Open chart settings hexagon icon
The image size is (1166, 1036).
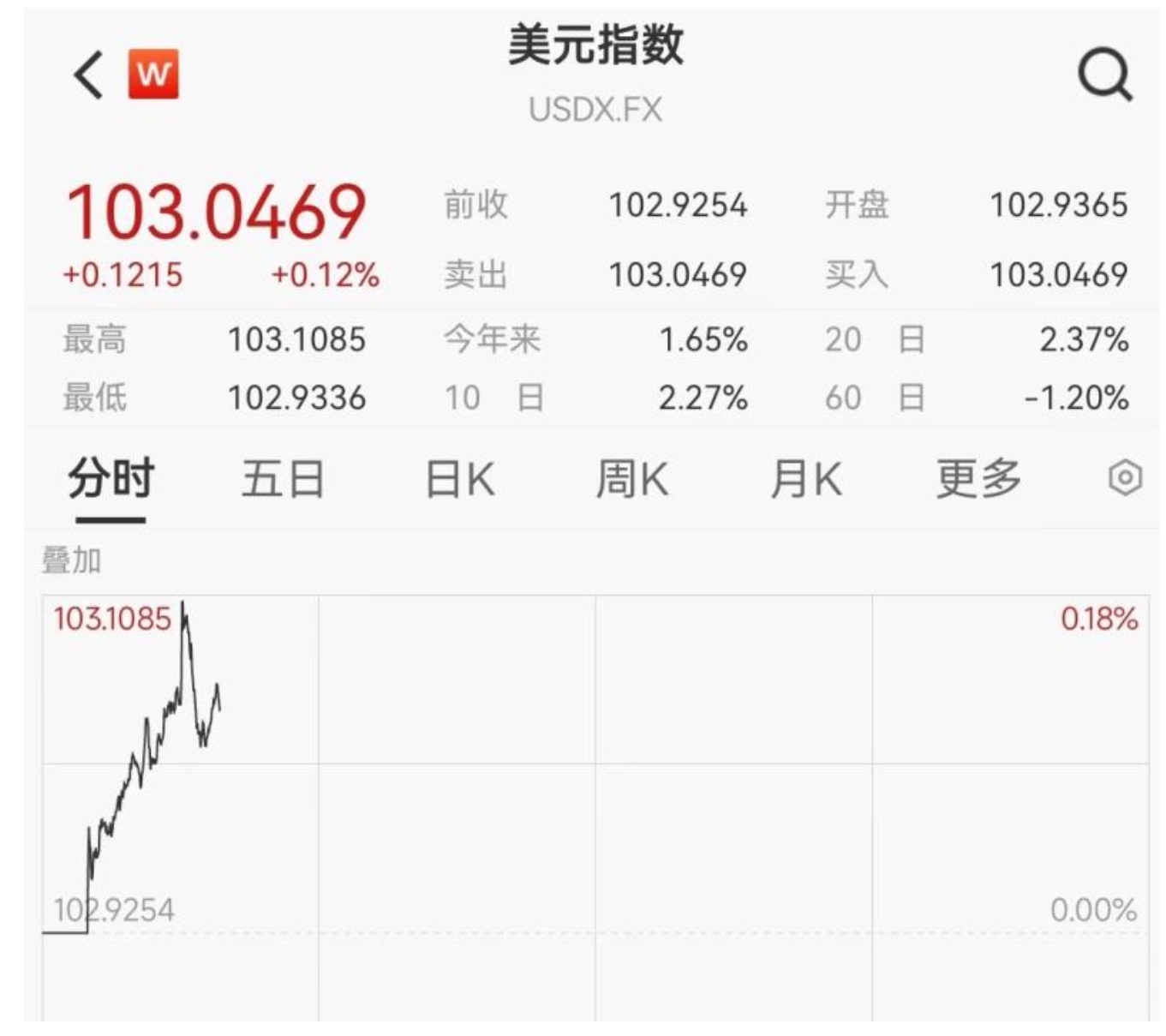pos(1125,477)
